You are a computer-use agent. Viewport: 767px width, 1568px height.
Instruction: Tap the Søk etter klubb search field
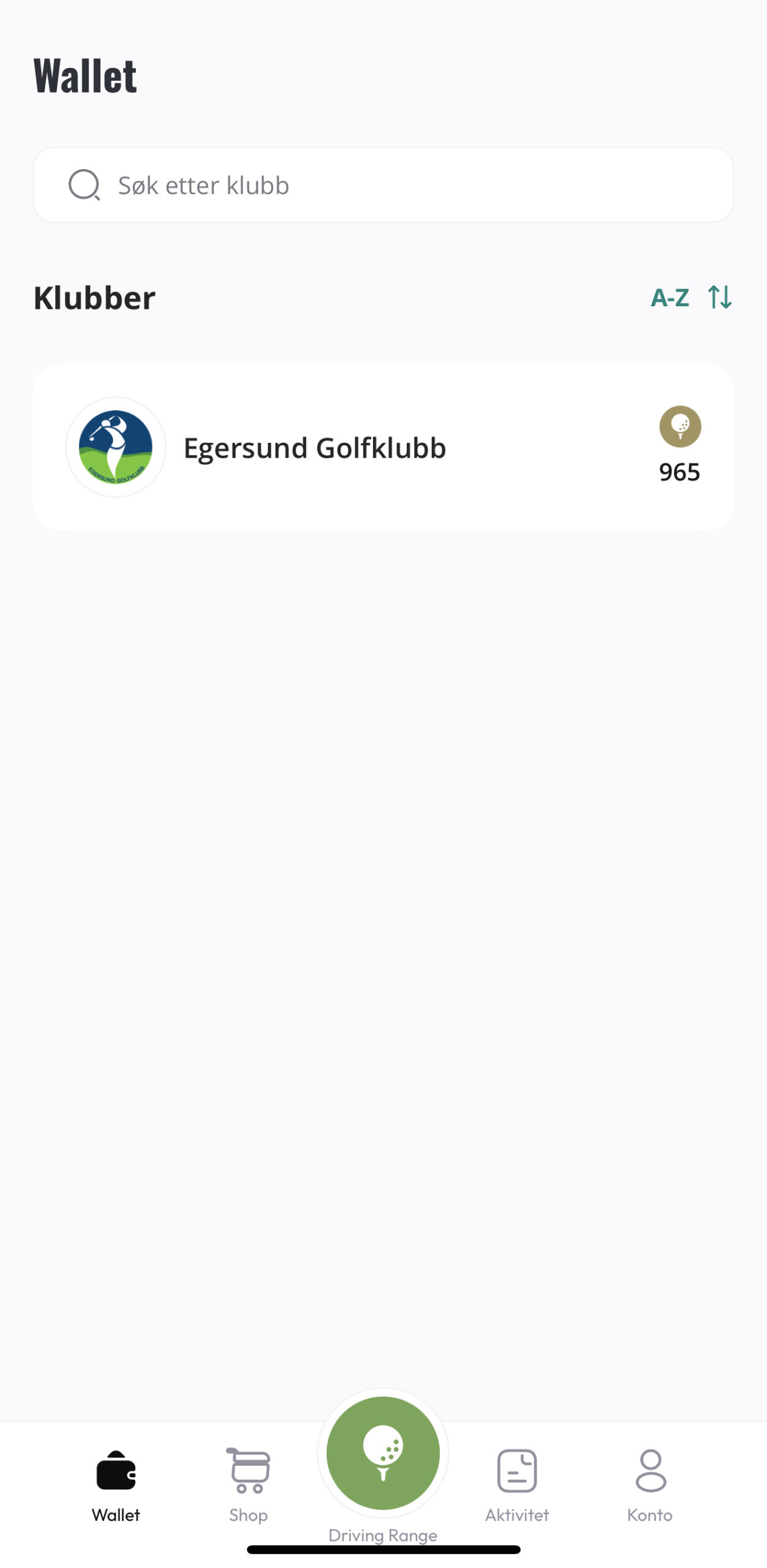pos(383,185)
